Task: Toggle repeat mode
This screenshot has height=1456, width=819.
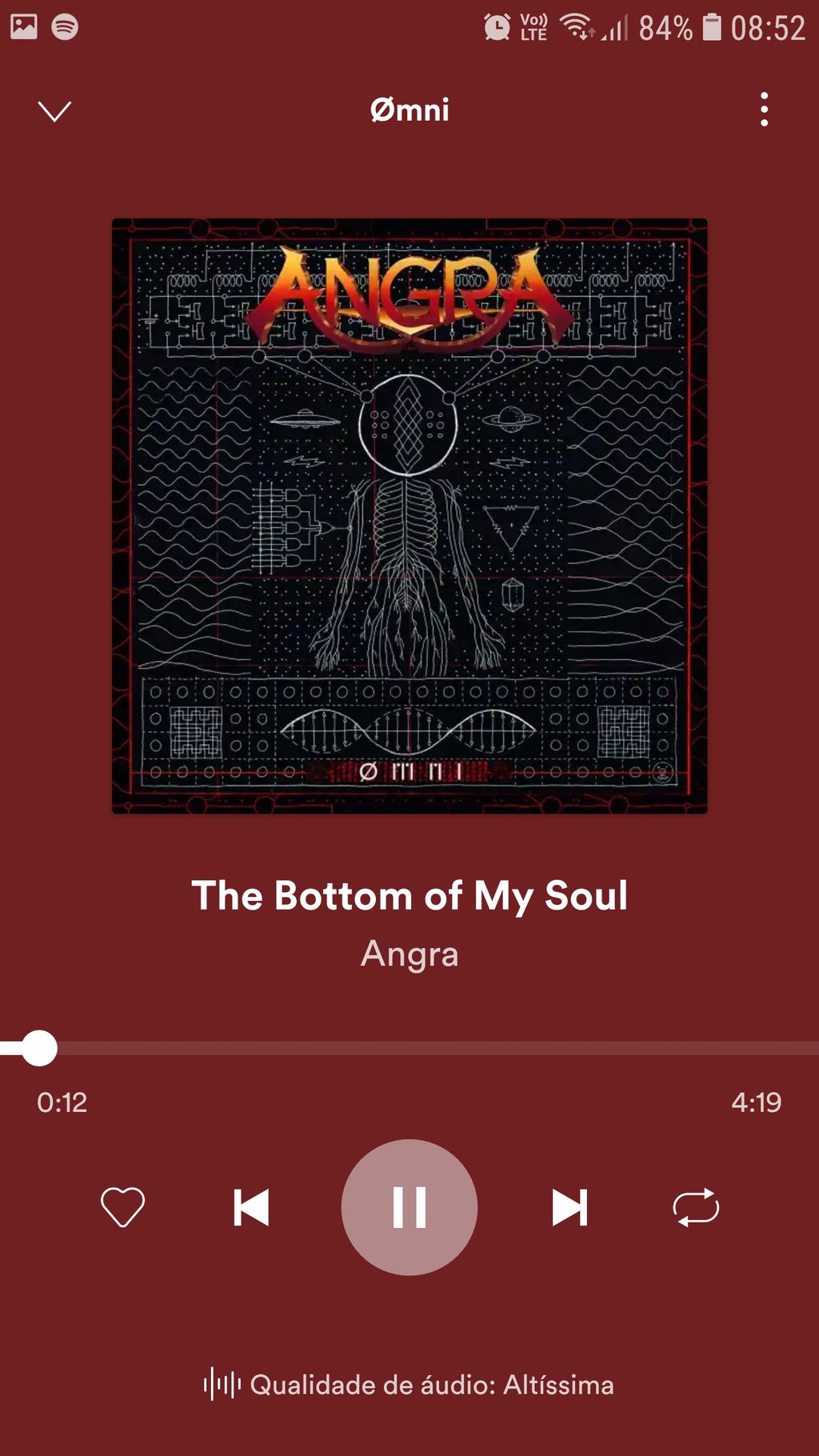Action: (x=696, y=1207)
